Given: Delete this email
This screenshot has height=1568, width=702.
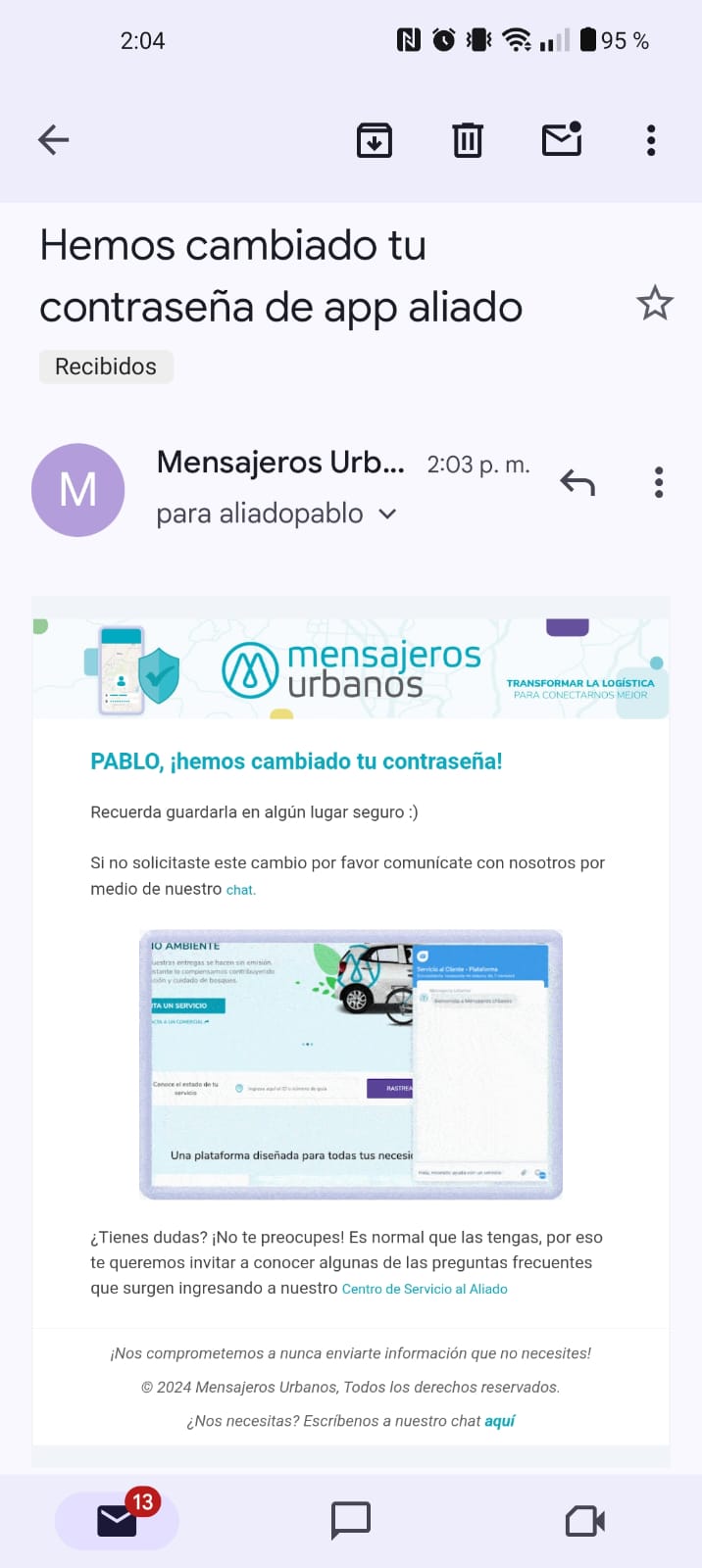Looking at the screenshot, I should 468,140.
